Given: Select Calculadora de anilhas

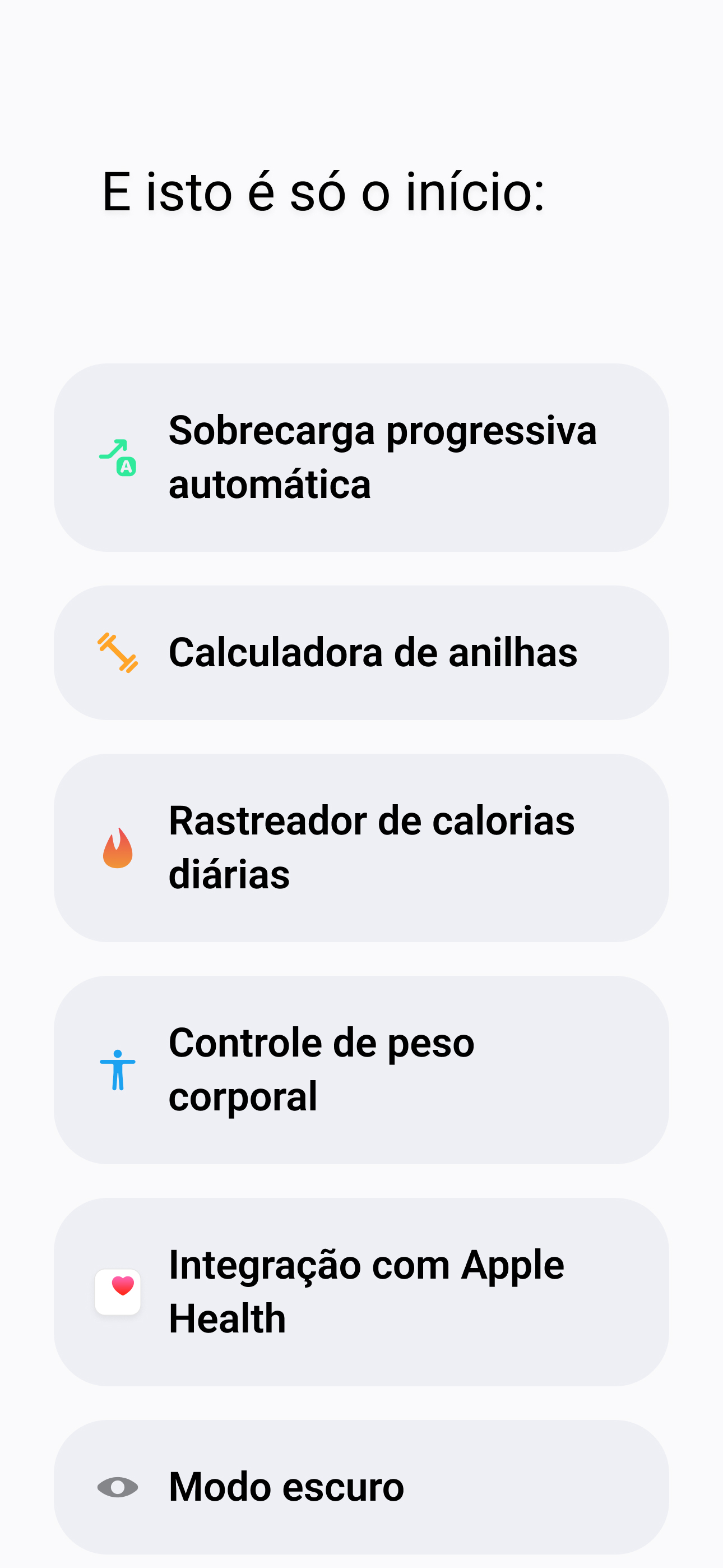Looking at the screenshot, I should tap(361, 653).
